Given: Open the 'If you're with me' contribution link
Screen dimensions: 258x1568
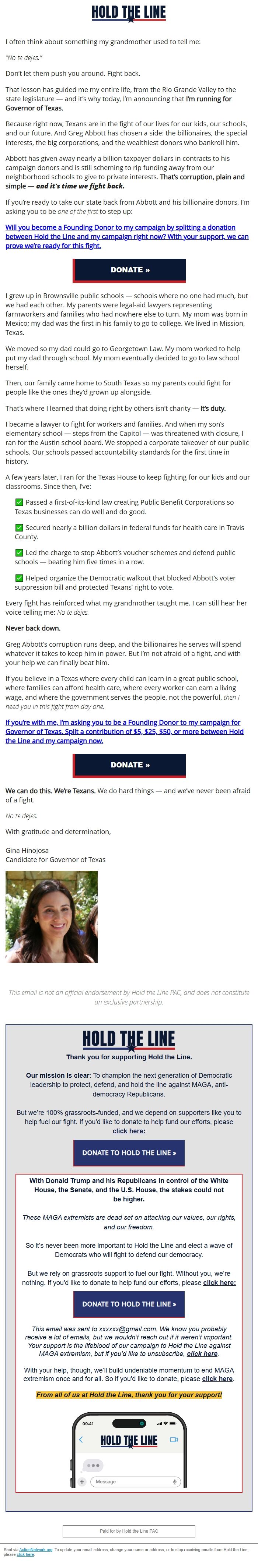Looking at the screenshot, I should click(125, 731).
